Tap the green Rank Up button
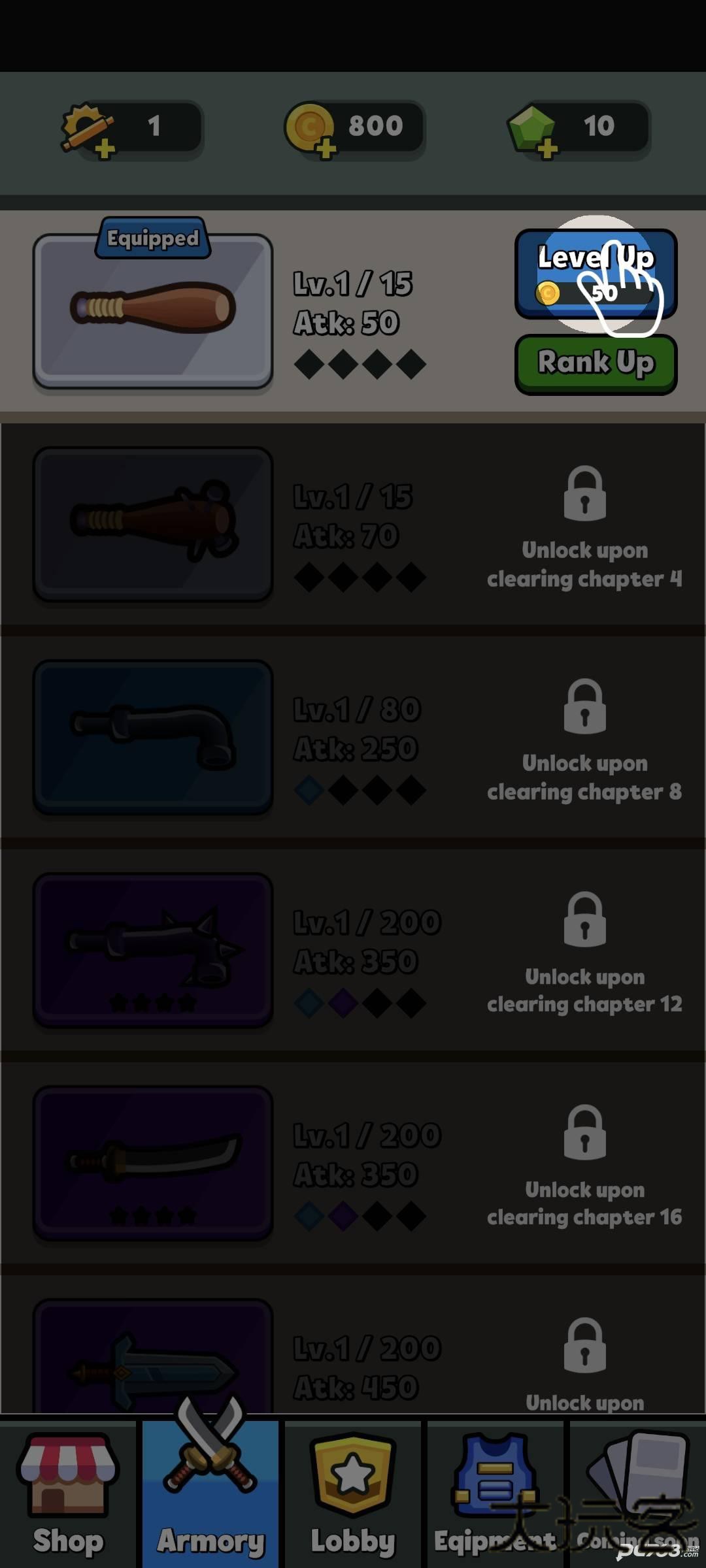The width and height of the screenshot is (706, 1568). point(595,363)
